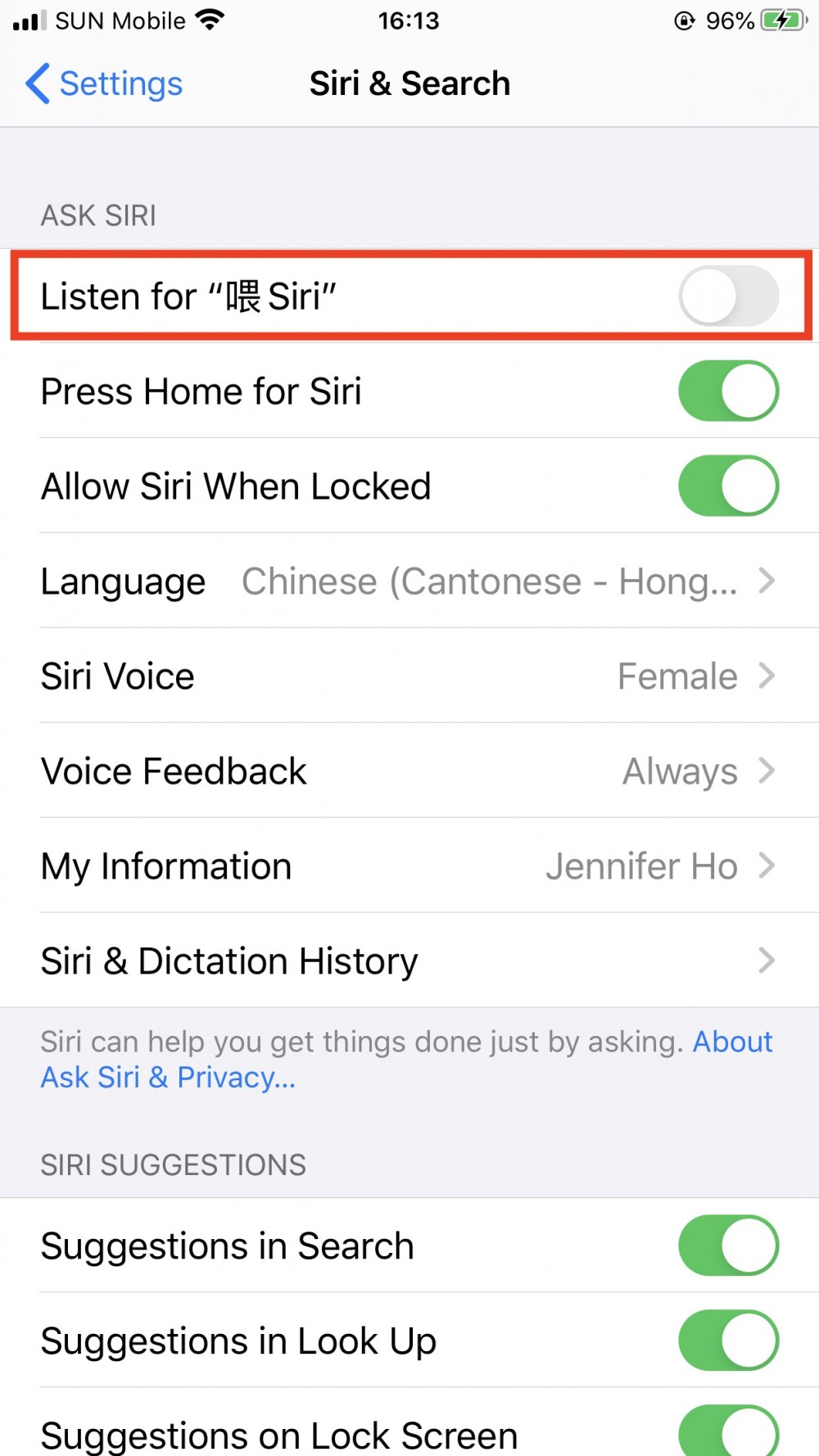Viewport: 819px width, 1456px height.
Task: Open Siri & Dictation History
Action: (x=409, y=961)
